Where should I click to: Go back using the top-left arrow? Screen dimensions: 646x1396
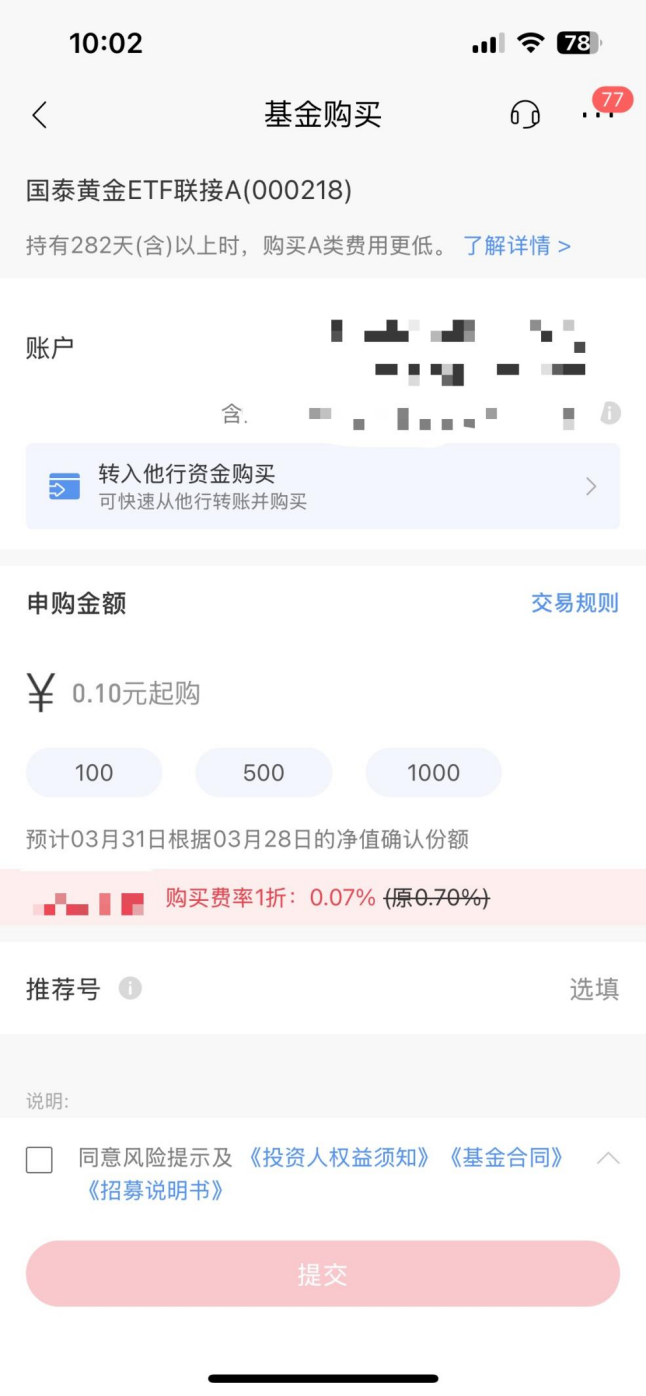39,114
